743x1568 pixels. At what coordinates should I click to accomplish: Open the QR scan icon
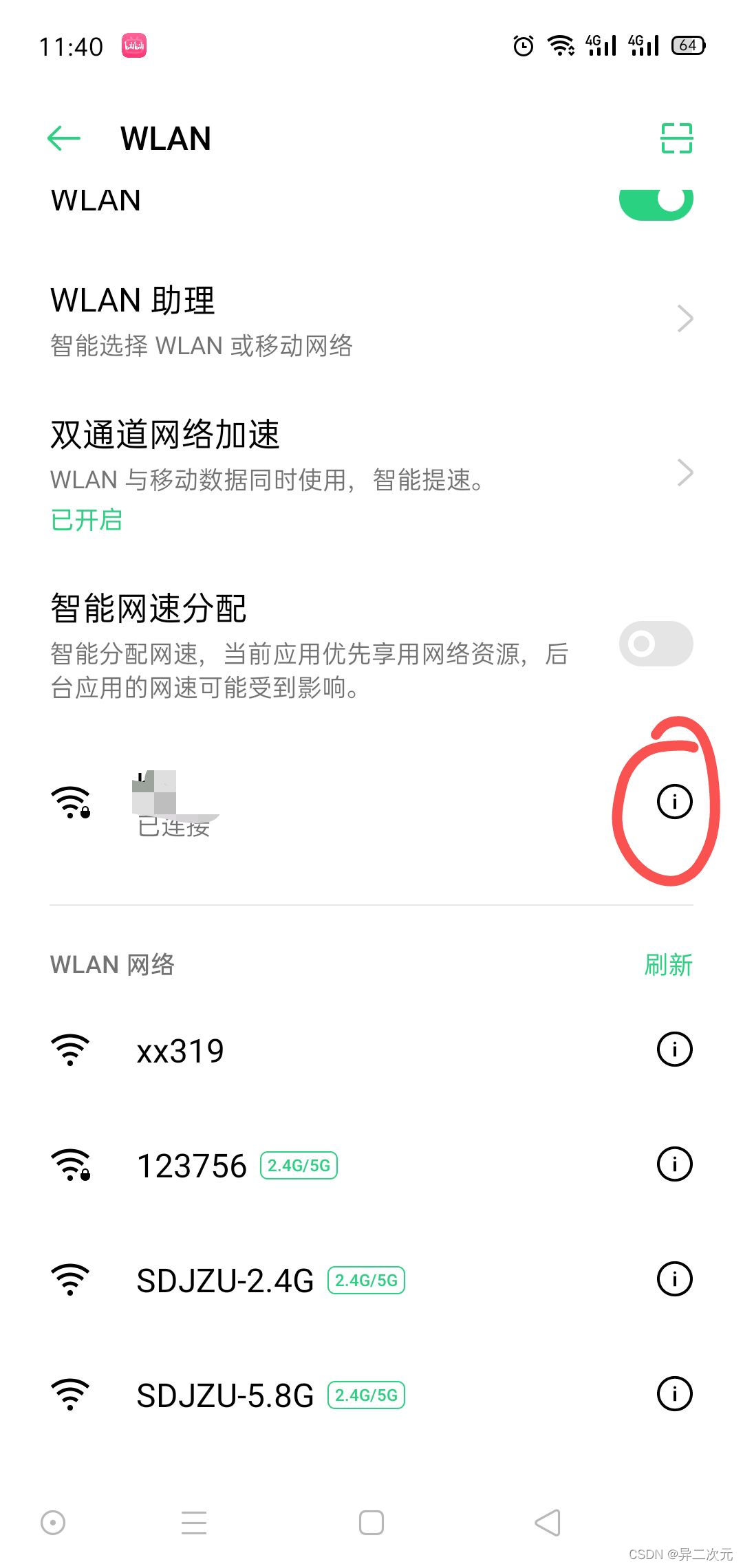[x=676, y=138]
